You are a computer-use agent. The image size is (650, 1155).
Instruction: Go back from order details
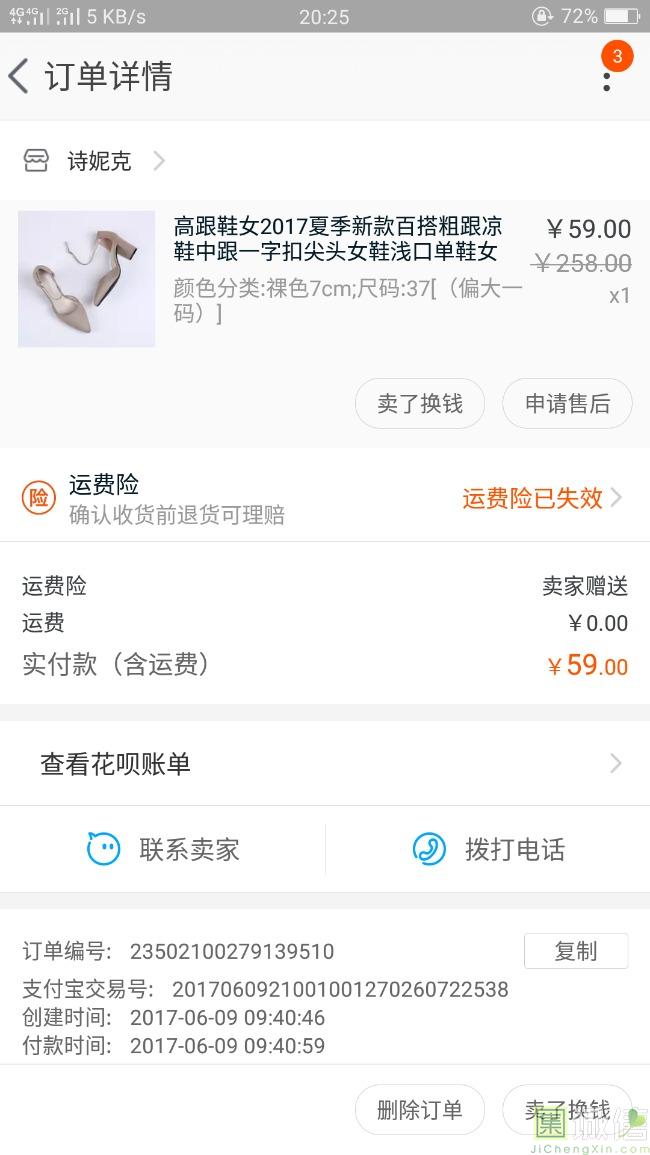point(20,76)
